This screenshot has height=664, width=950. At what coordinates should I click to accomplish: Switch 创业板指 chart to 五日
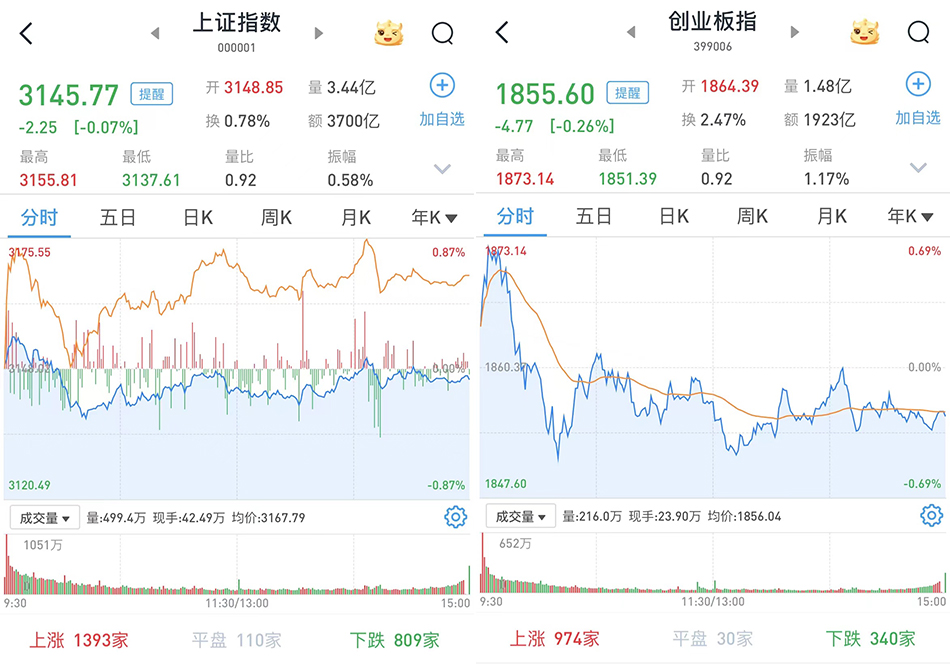pyautogui.click(x=593, y=217)
